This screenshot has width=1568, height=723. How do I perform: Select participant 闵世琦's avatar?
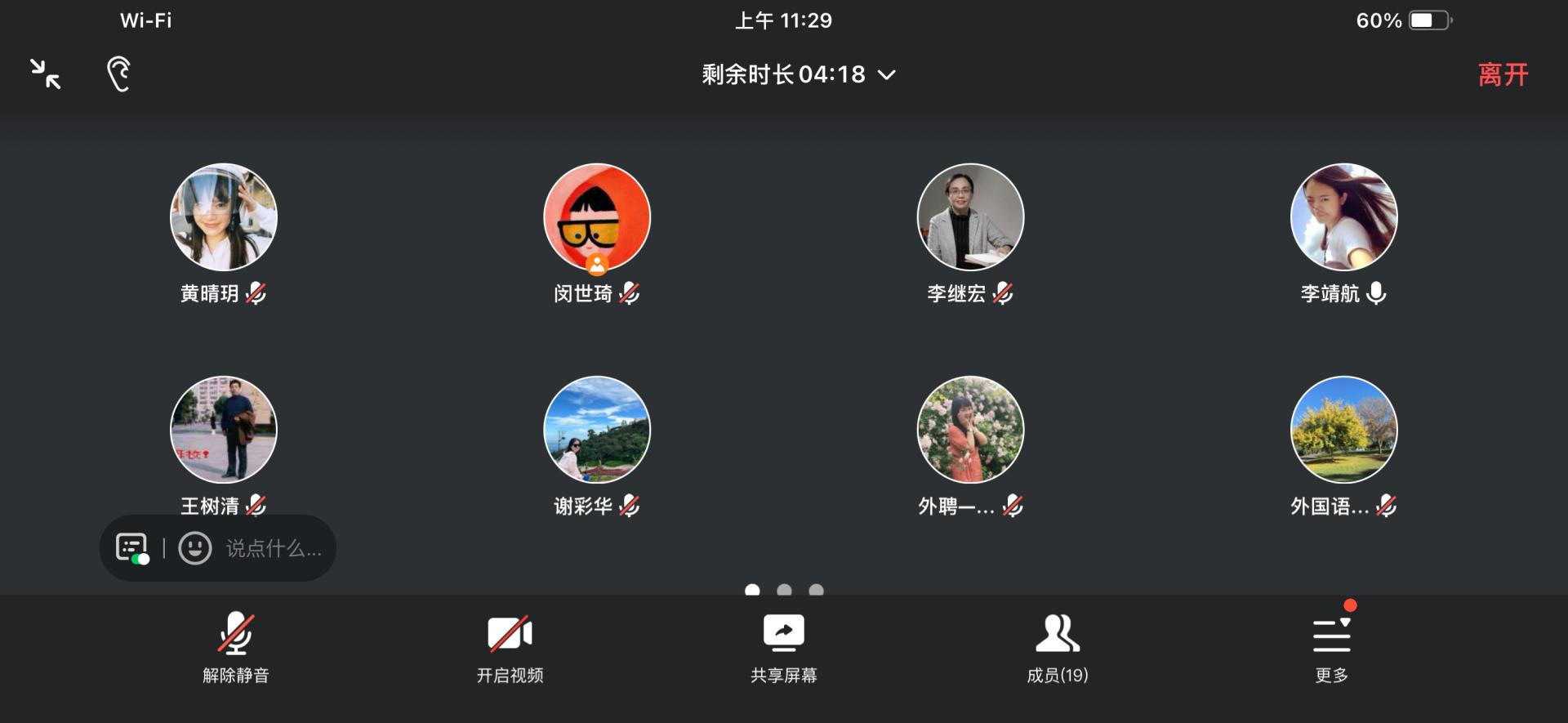(x=597, y=217)
